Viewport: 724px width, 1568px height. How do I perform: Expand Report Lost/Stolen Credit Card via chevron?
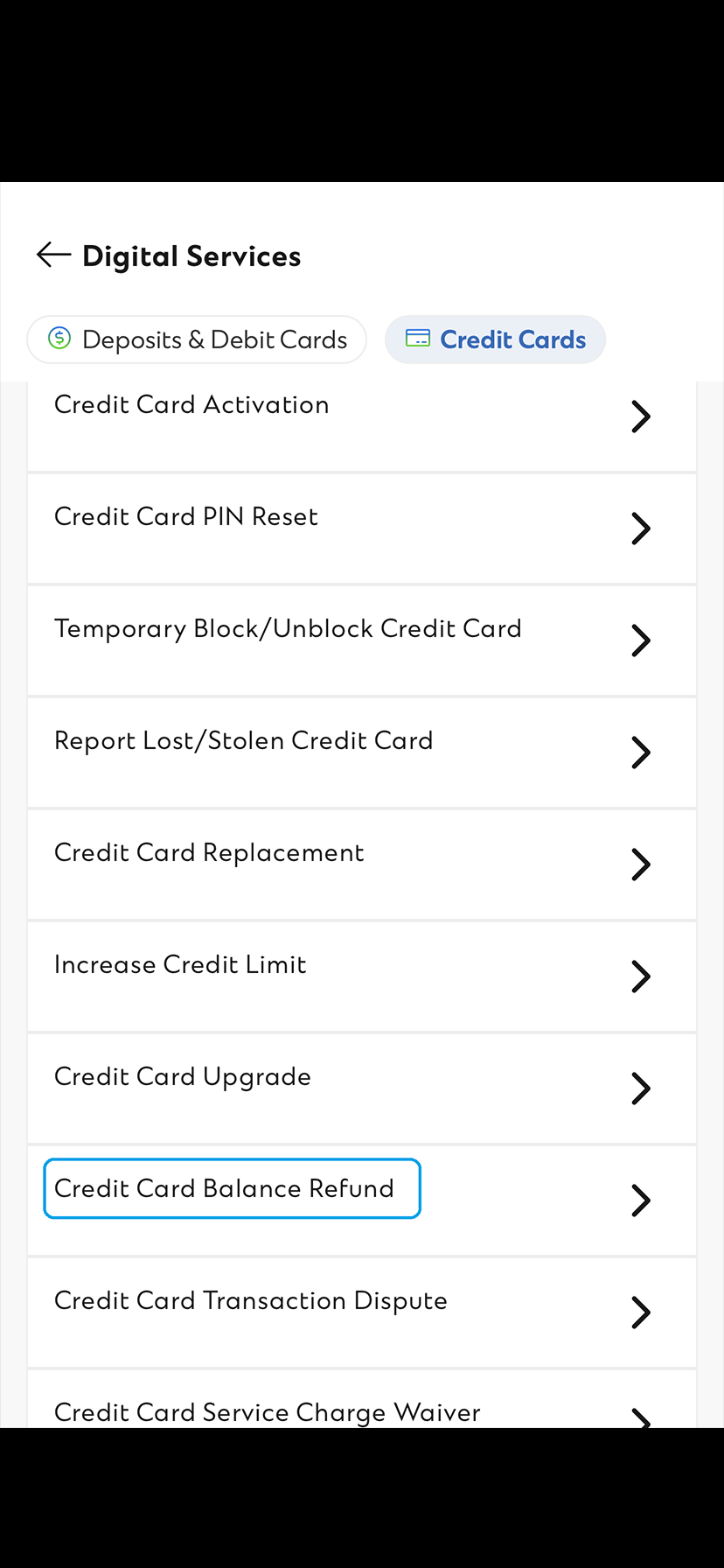640,752
